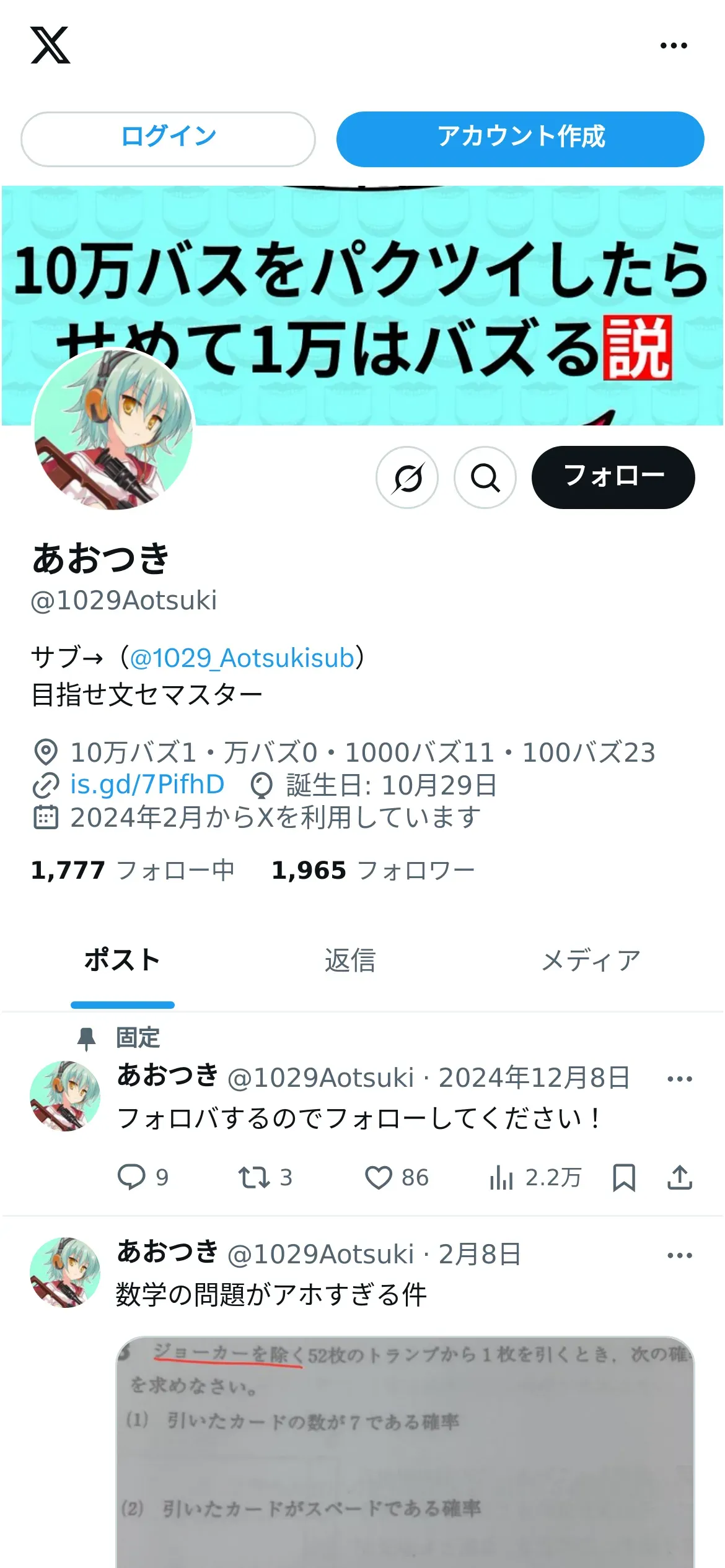Switch to the 返信 tab
The image size is (725, 1568).
(x=350, y=960)
